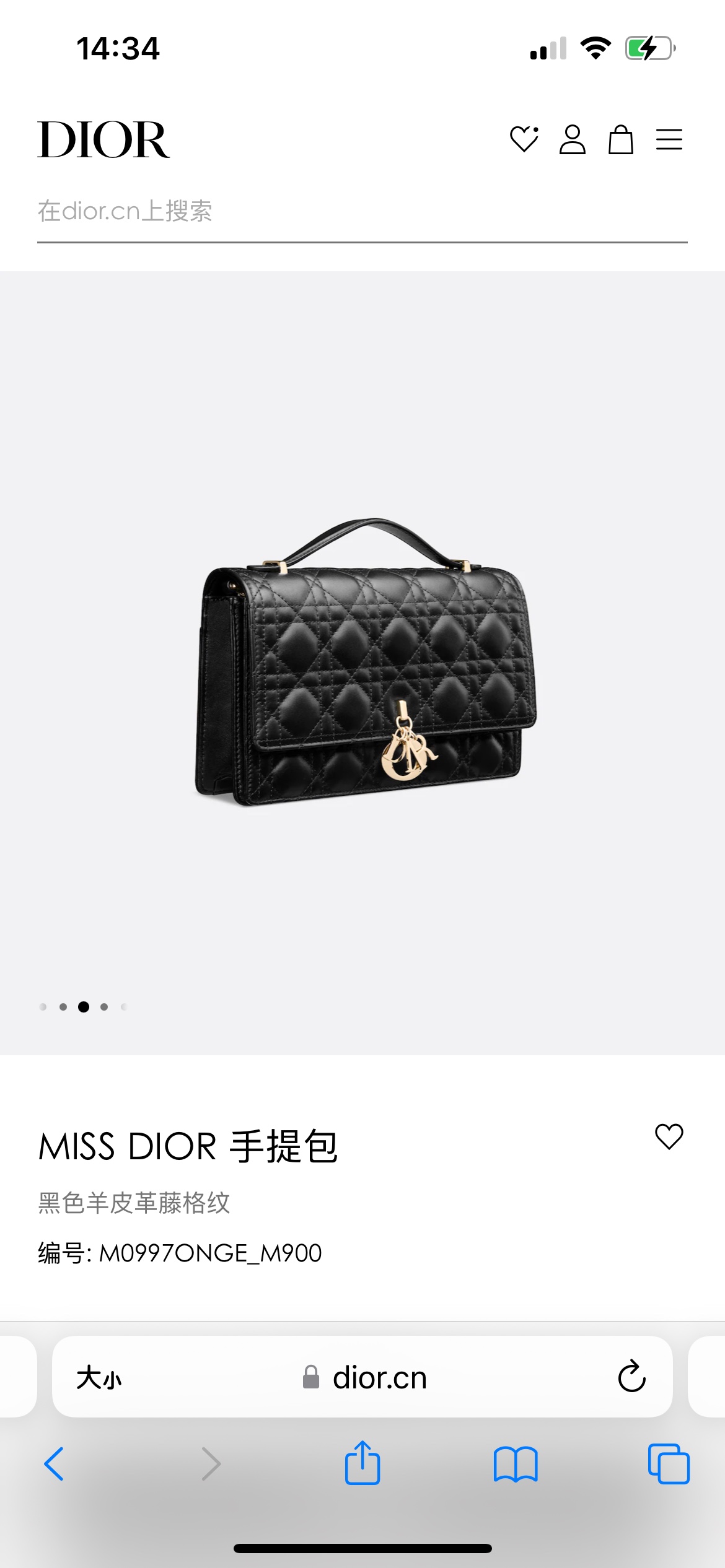Reload the dior.cn page
Image resolution: width=725 pixels, height=1568 pixels.
[631, 1377]
